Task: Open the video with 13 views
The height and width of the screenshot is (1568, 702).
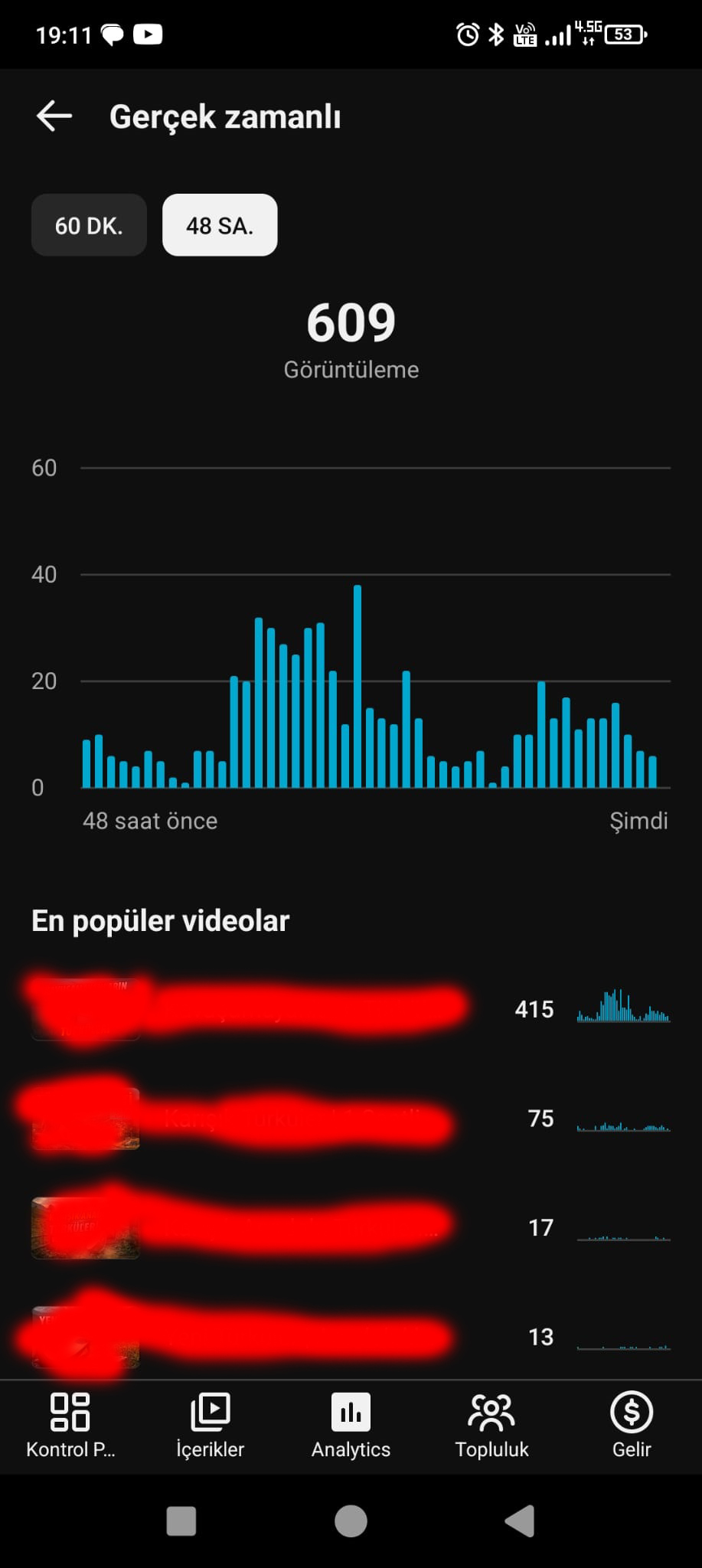Action: click(x=351, y=1337)
